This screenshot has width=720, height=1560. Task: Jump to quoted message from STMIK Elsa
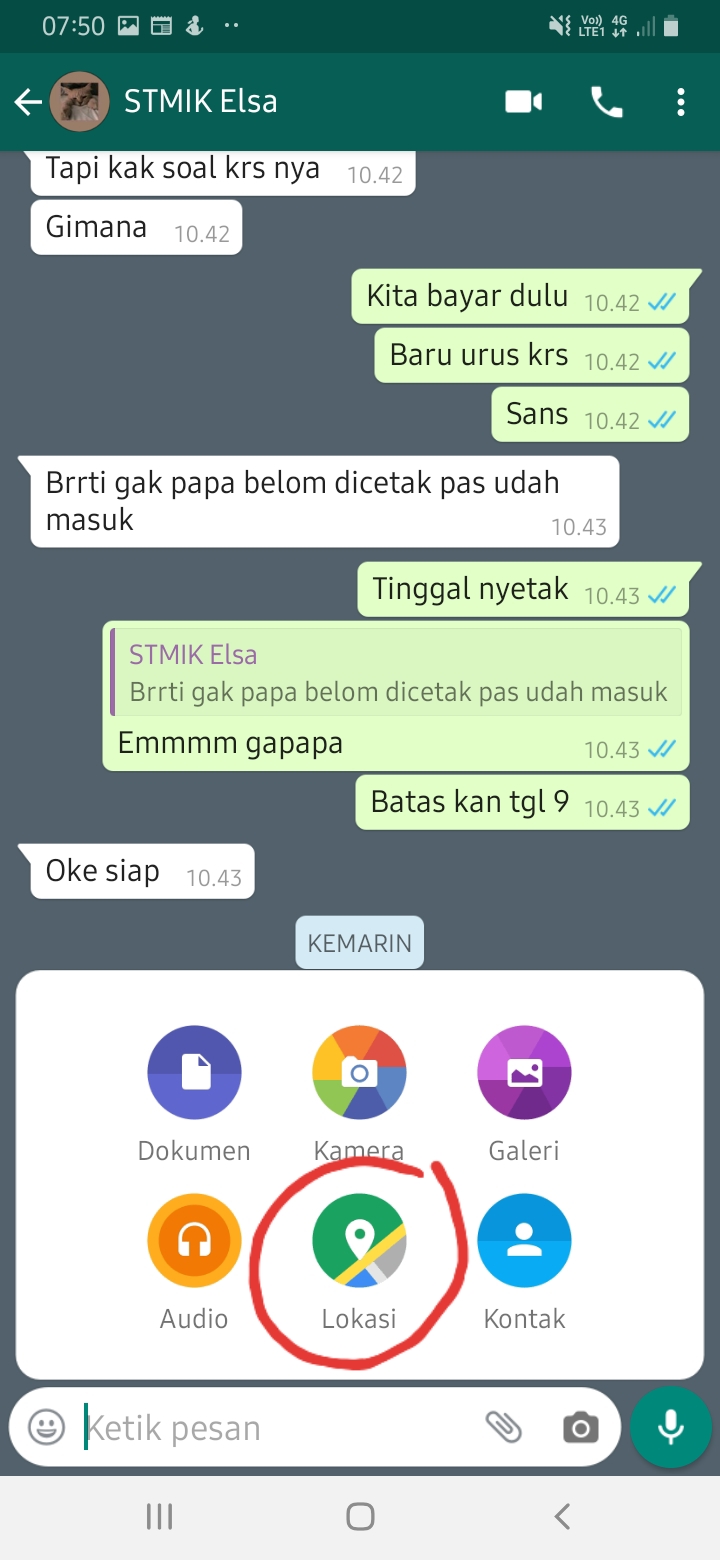point(396,673)
